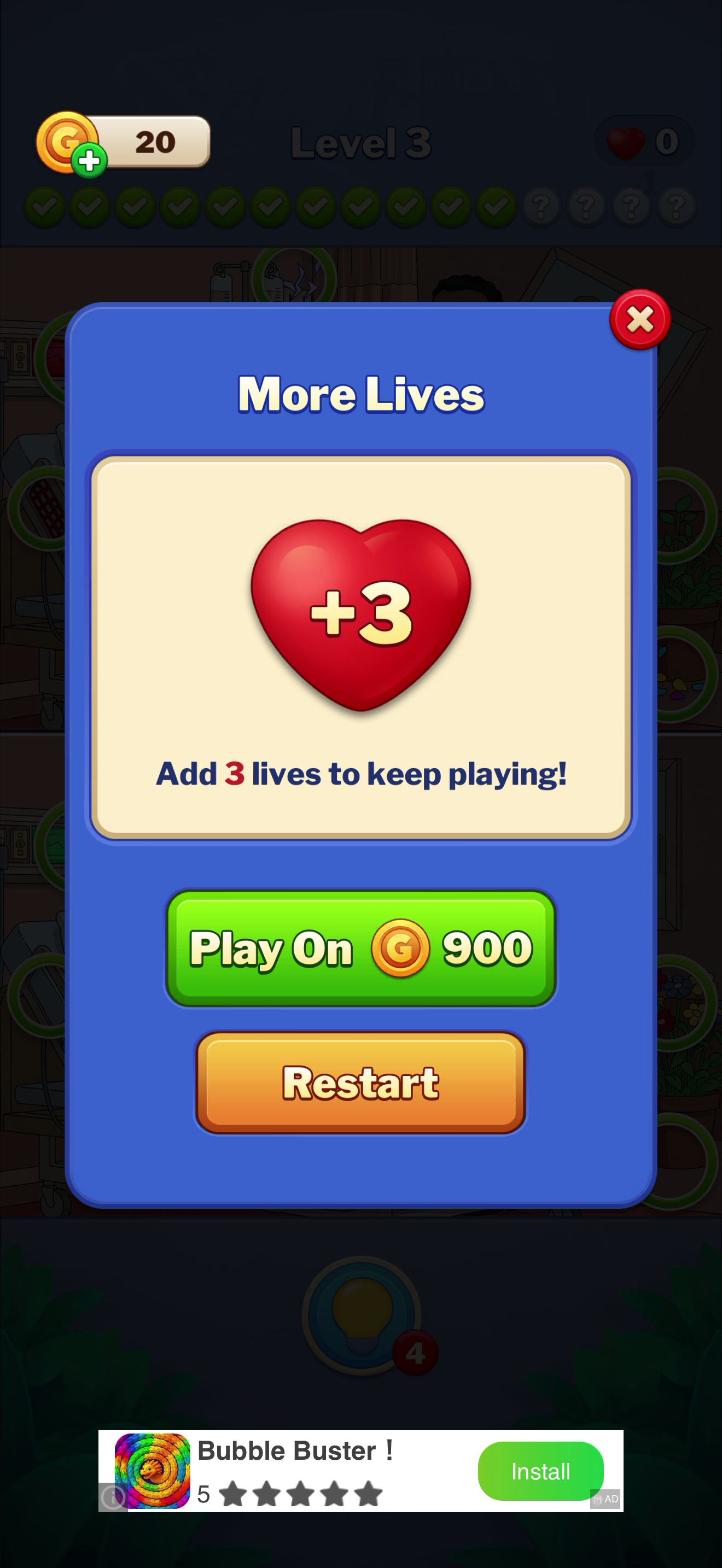Install Bubble Buster from the ad

coord(540,1471)
